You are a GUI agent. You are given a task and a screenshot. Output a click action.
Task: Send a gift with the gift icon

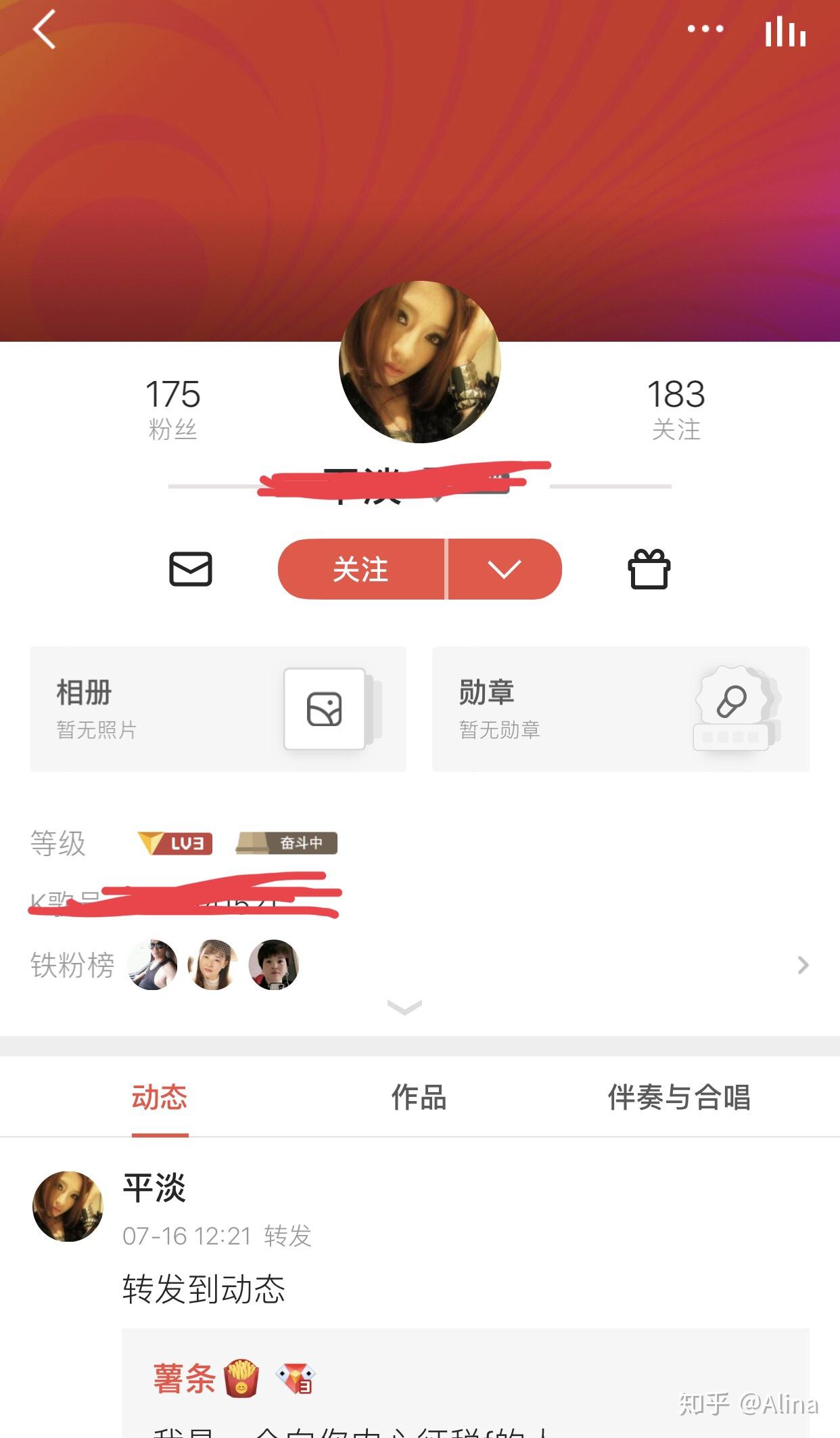tap(649, 569)
